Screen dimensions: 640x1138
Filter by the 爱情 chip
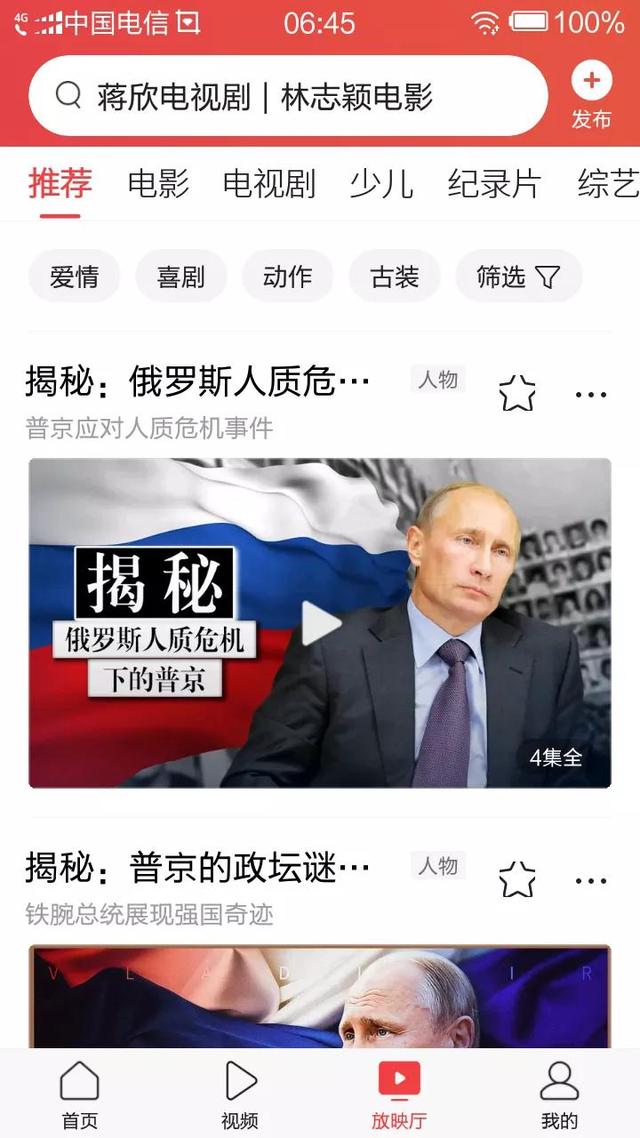tap(74, 277)
